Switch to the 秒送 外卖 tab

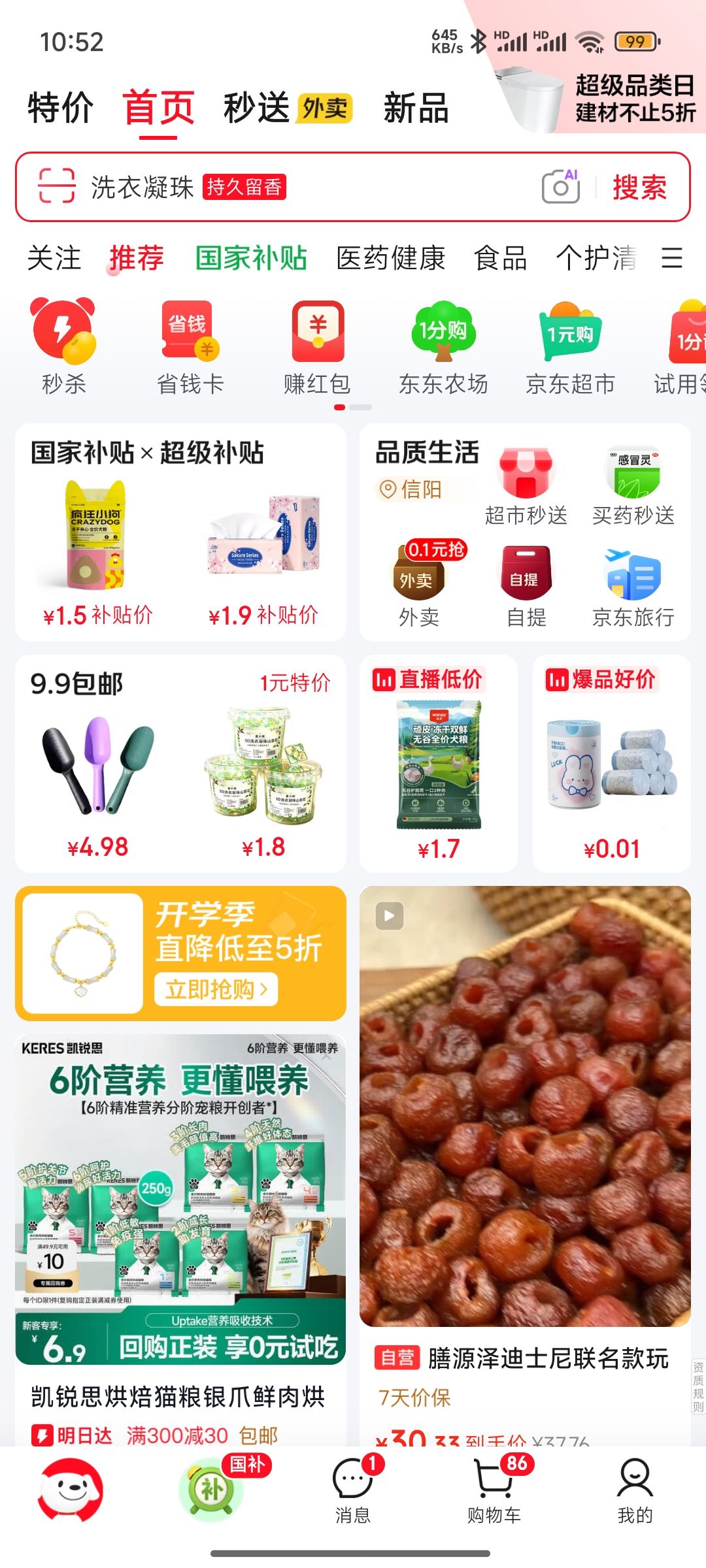click(x=288, y=108)
